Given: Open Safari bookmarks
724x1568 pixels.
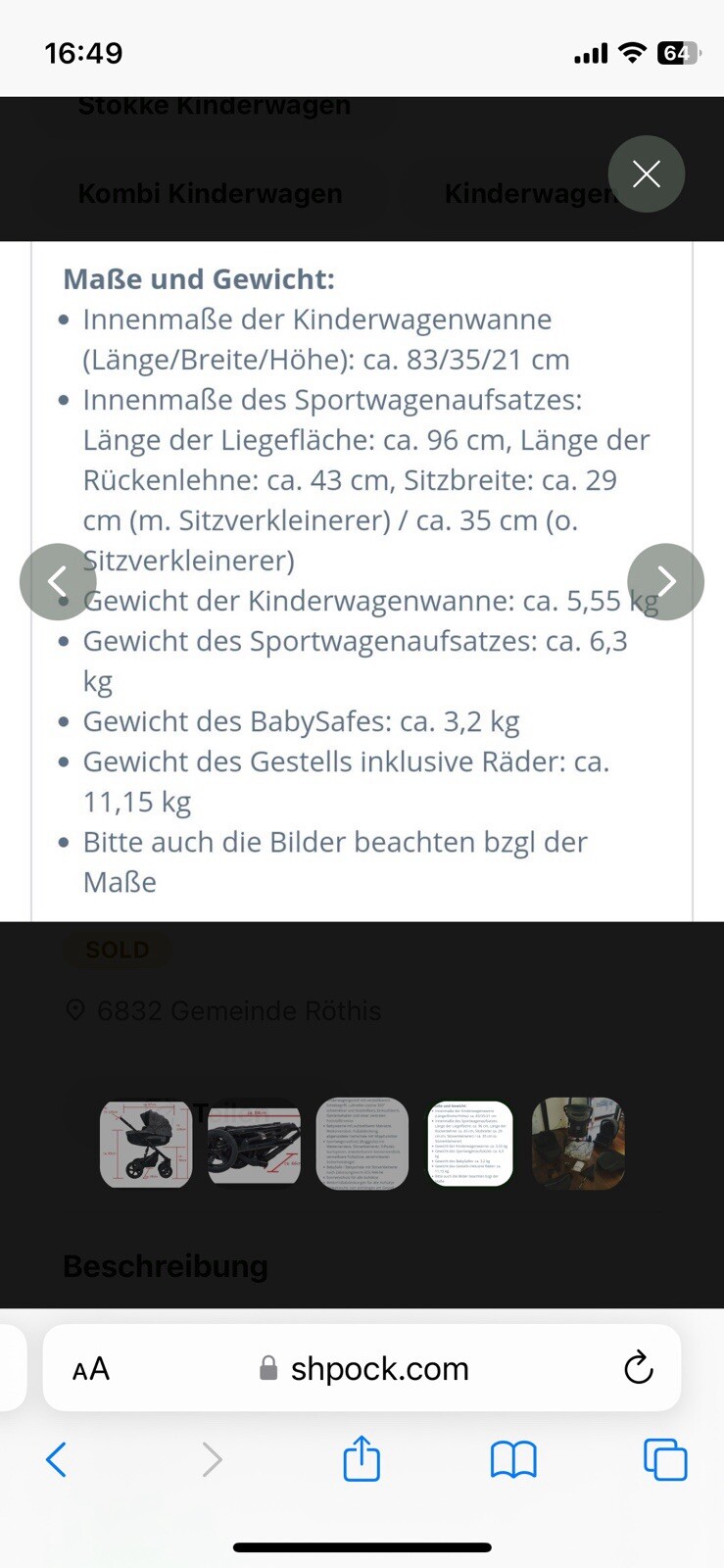Looking at the screenshot, I should pos(513,1459).
